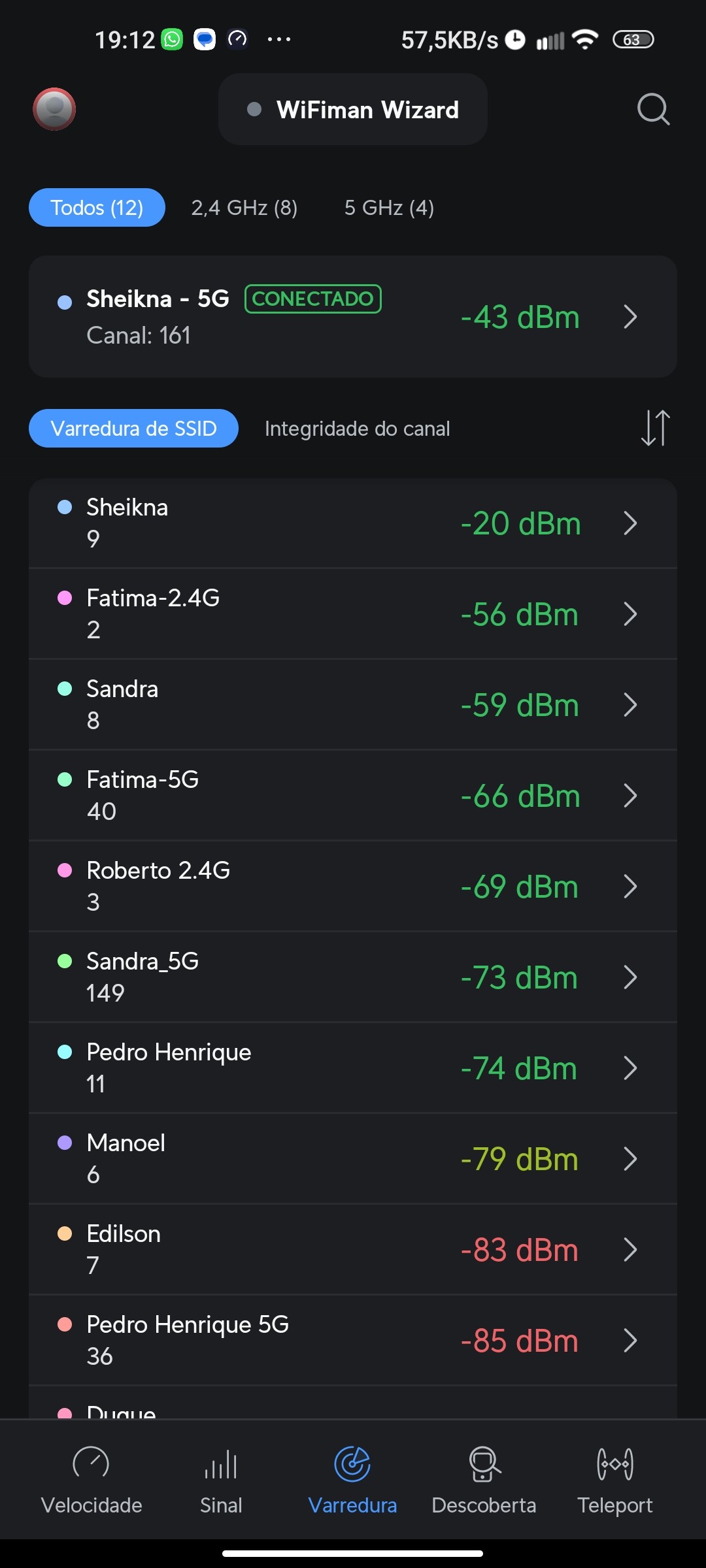The image size is (706, 1568).
Task: Open the Fatima-5G network
Action: pos(353,796)
